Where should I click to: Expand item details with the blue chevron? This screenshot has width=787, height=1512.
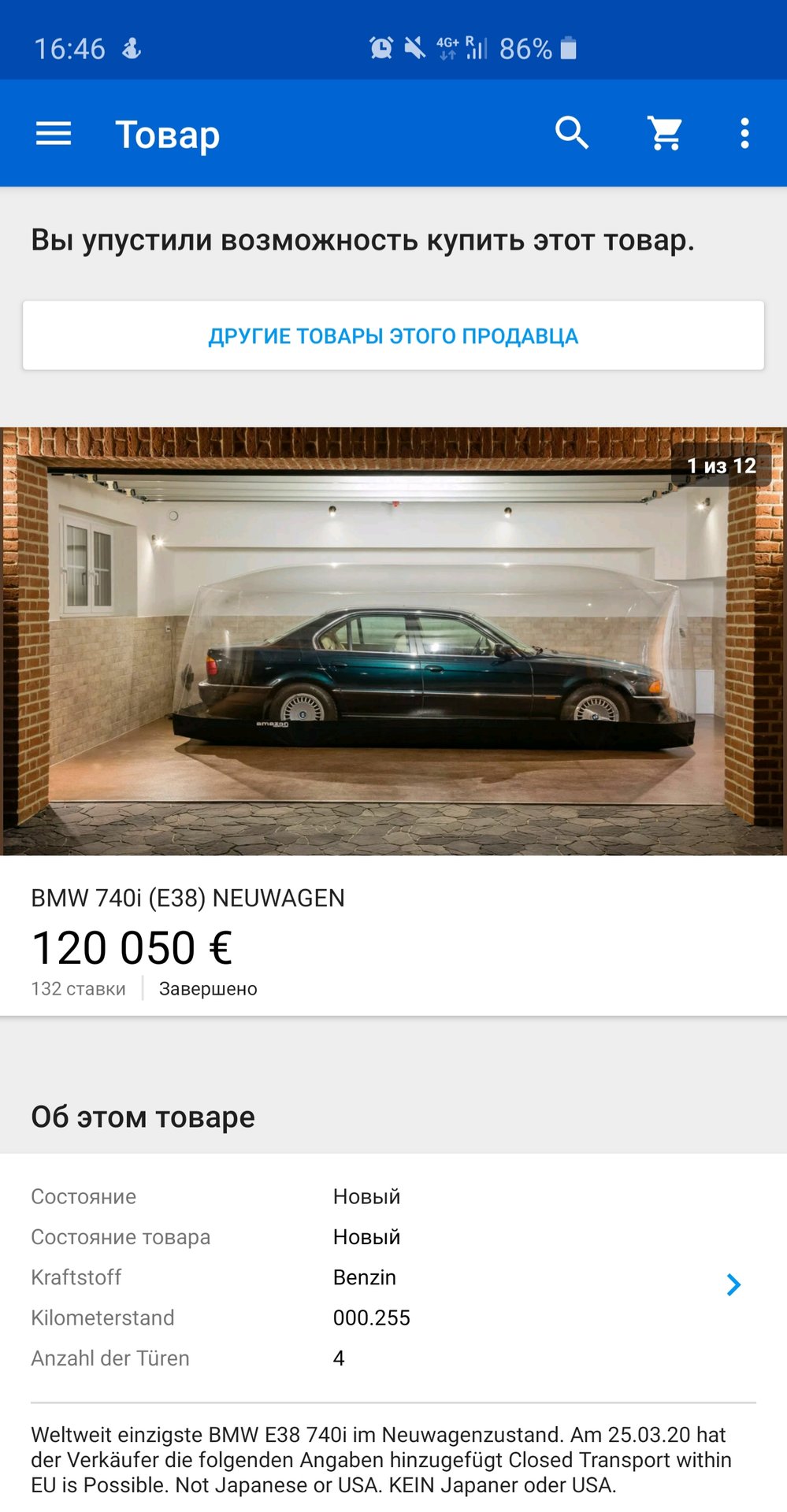[x=733, y=1284]
